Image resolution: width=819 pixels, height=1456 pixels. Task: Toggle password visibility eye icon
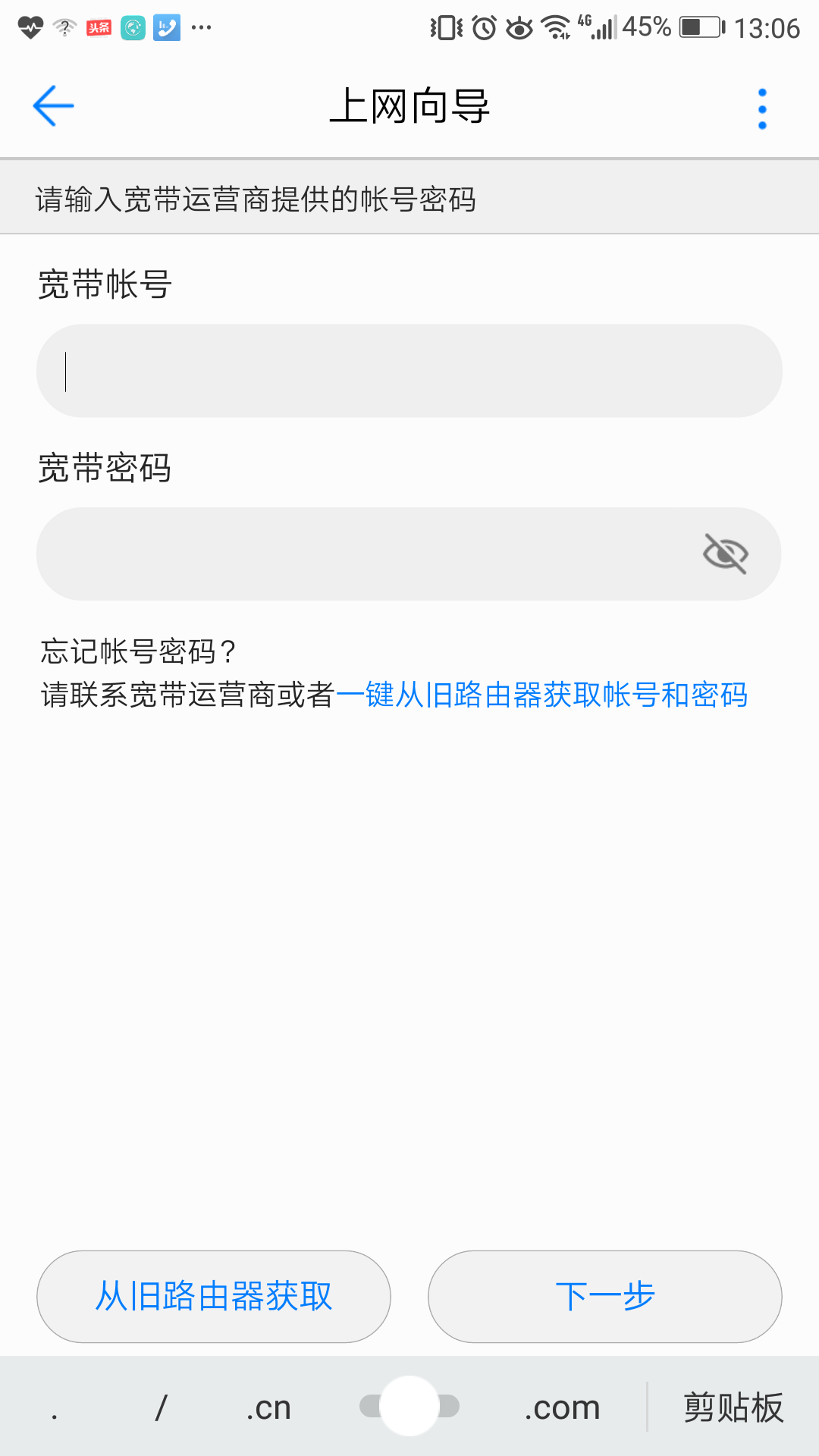(726, 554)
